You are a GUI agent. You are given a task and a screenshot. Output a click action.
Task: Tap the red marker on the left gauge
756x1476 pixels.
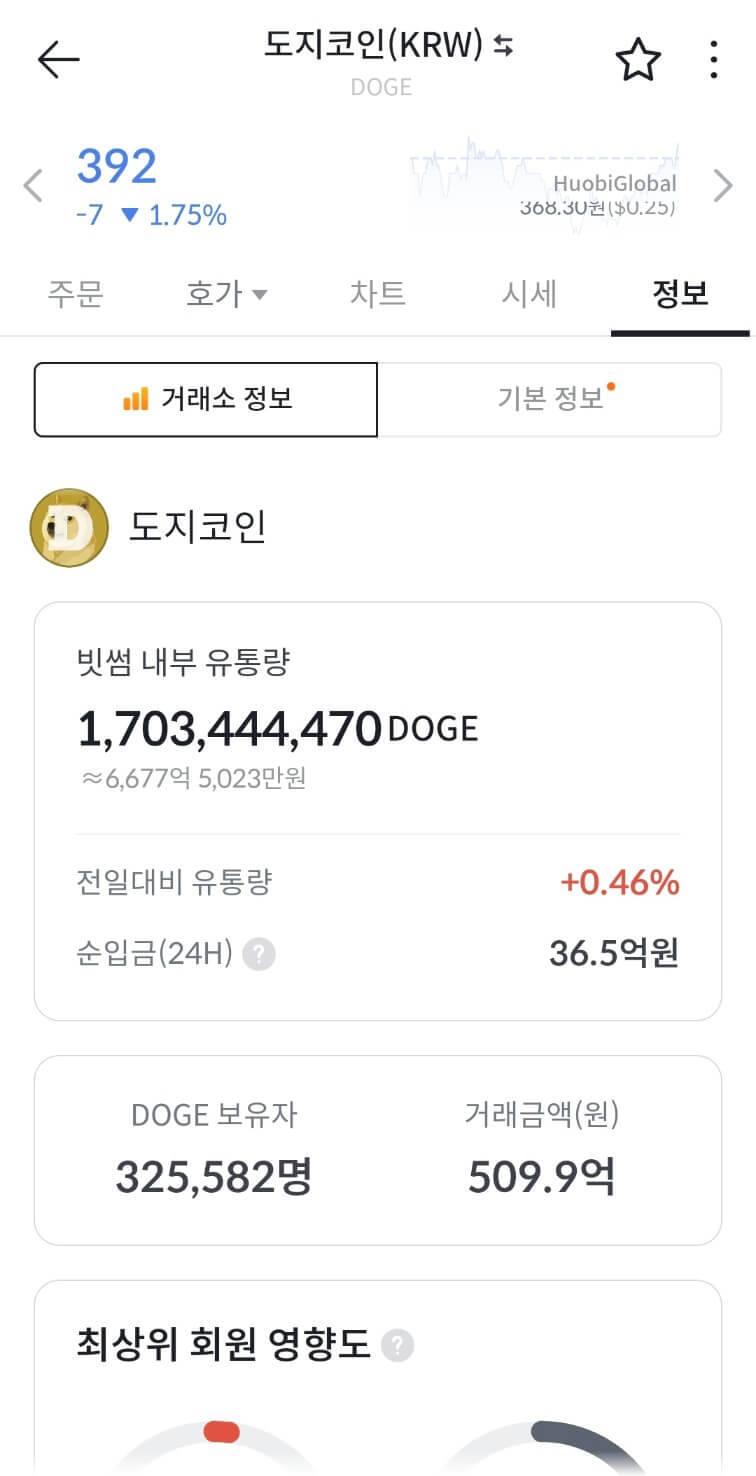pyautogui.click(x=222, y=1434)
